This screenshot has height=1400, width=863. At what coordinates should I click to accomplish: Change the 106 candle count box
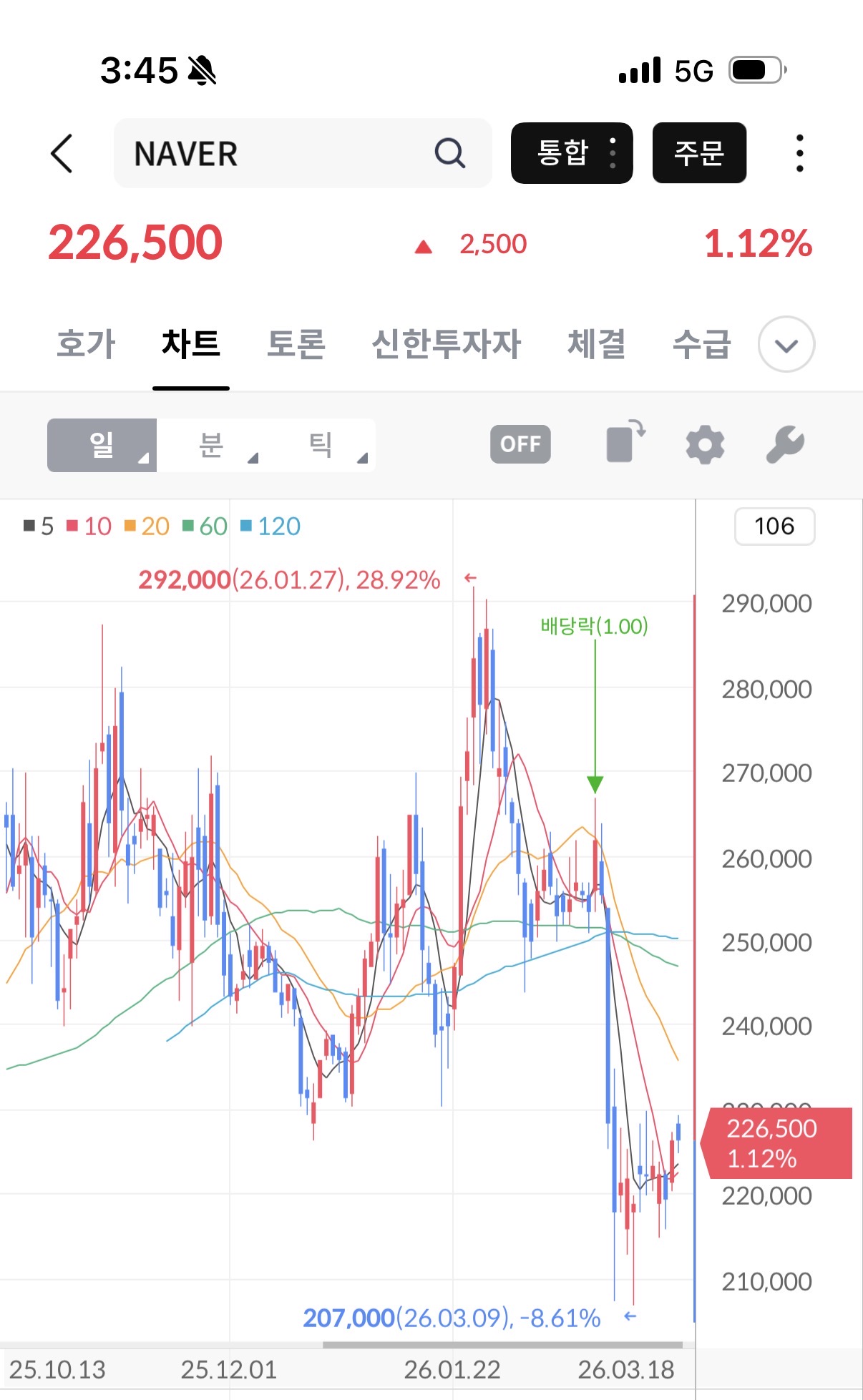(x=774, y=527)
